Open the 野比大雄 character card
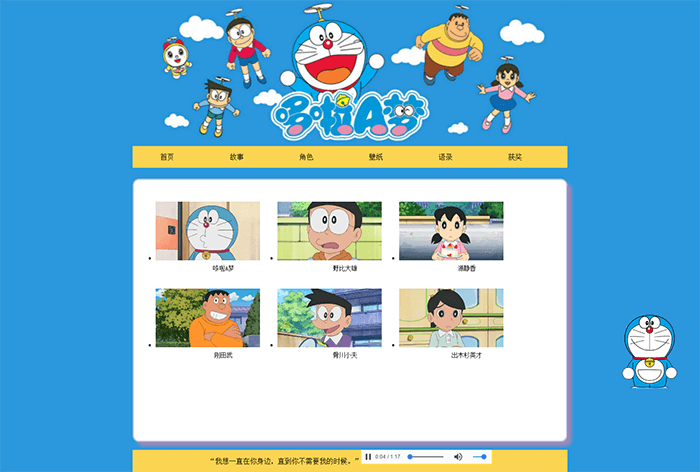 tap(330, 231)
